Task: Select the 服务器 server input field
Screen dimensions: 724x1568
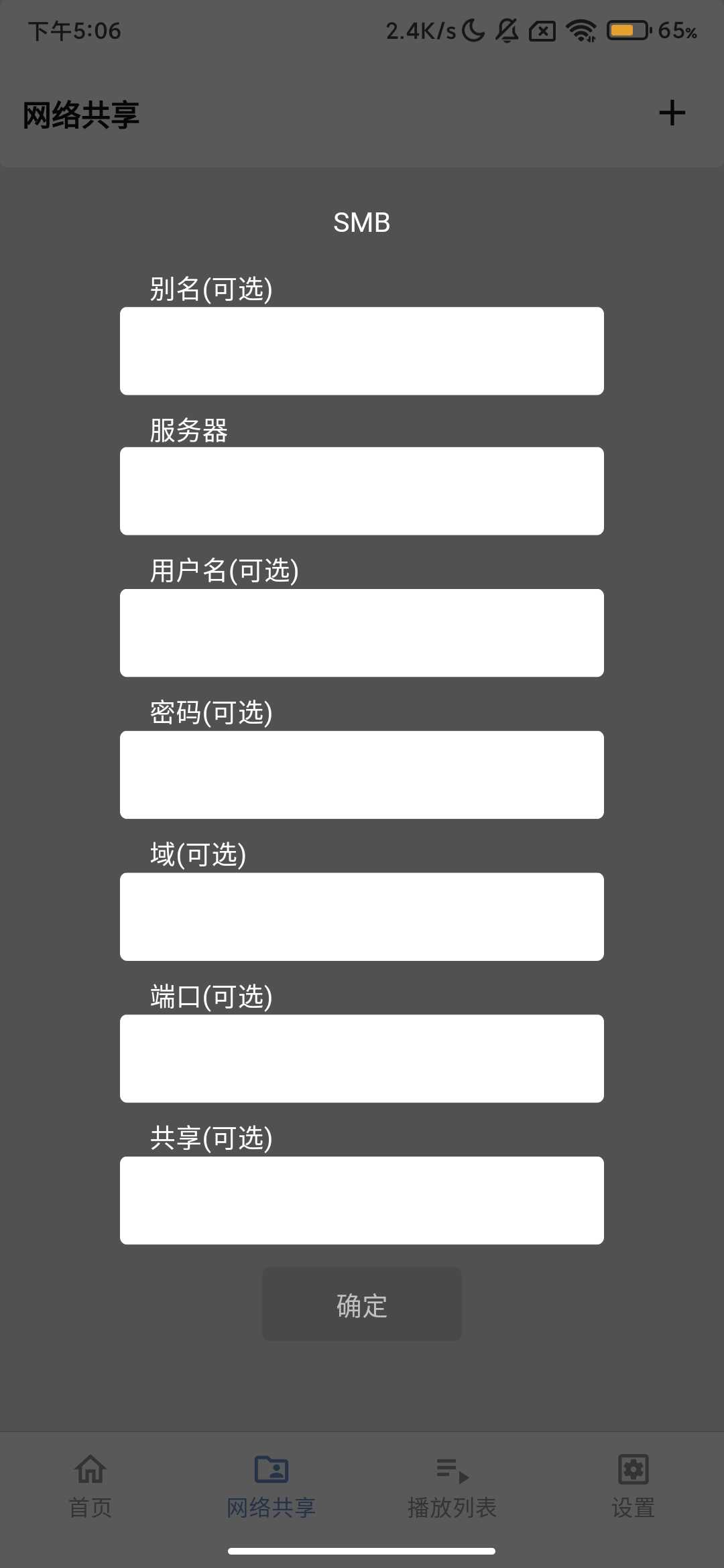Action: click(x=362, y=491)
